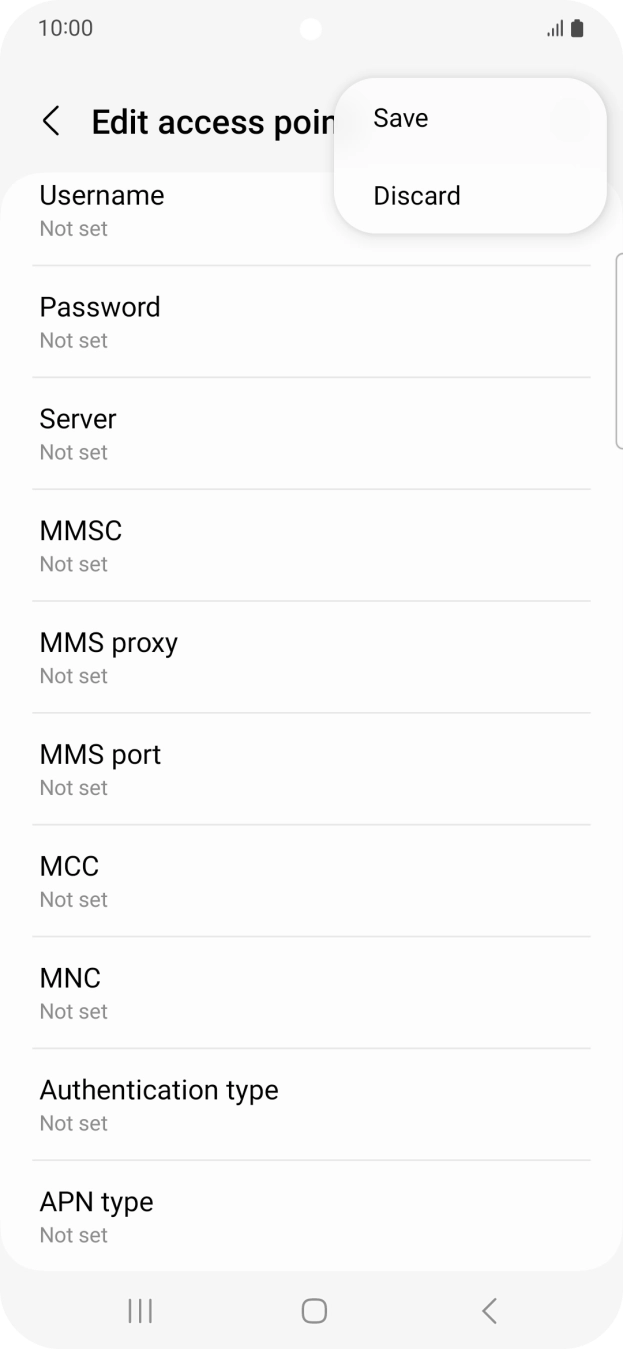Choose an Authentication type
623x1349 pixels.
[310, 1106]
